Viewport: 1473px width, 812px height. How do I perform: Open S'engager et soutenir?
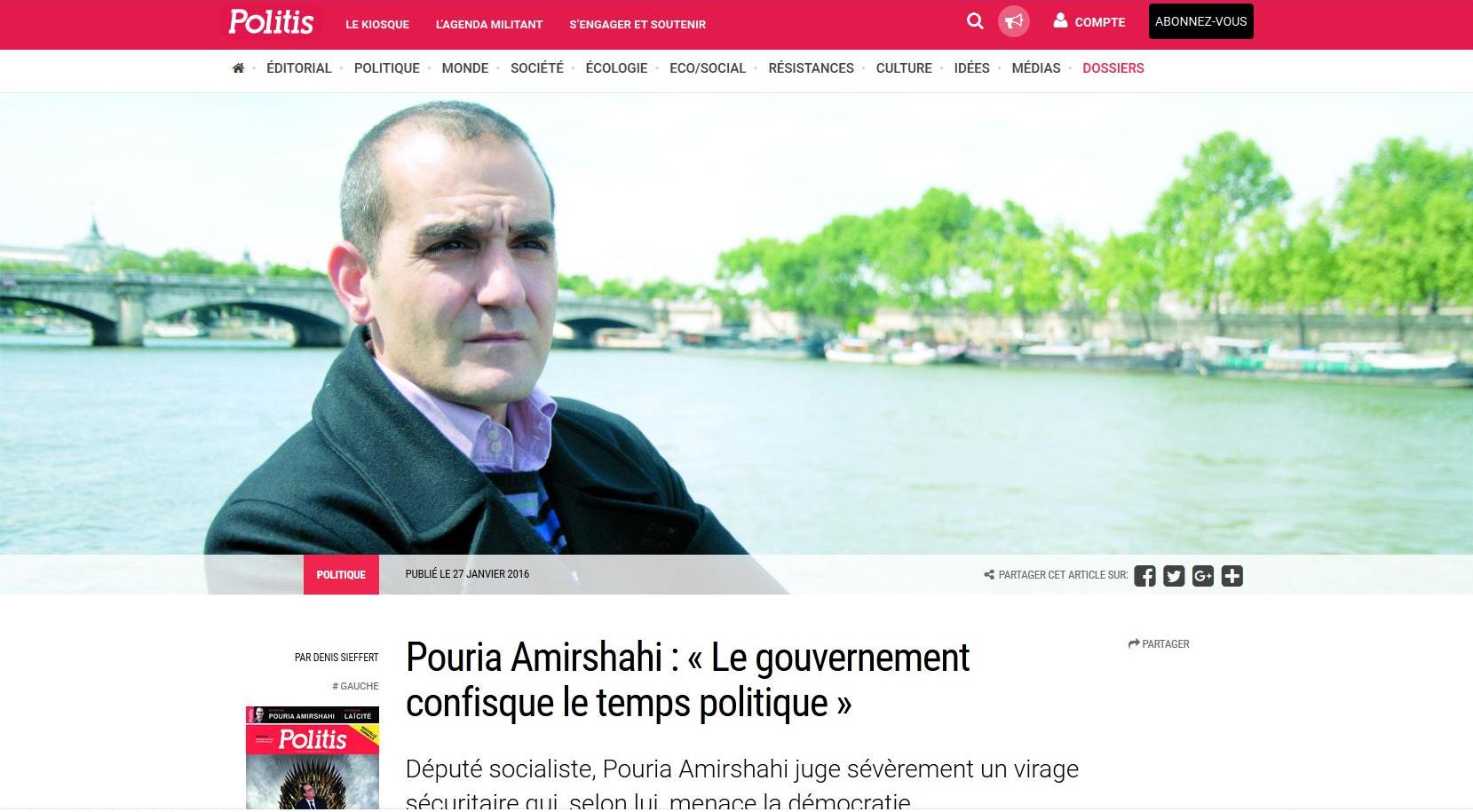[638, 25]
